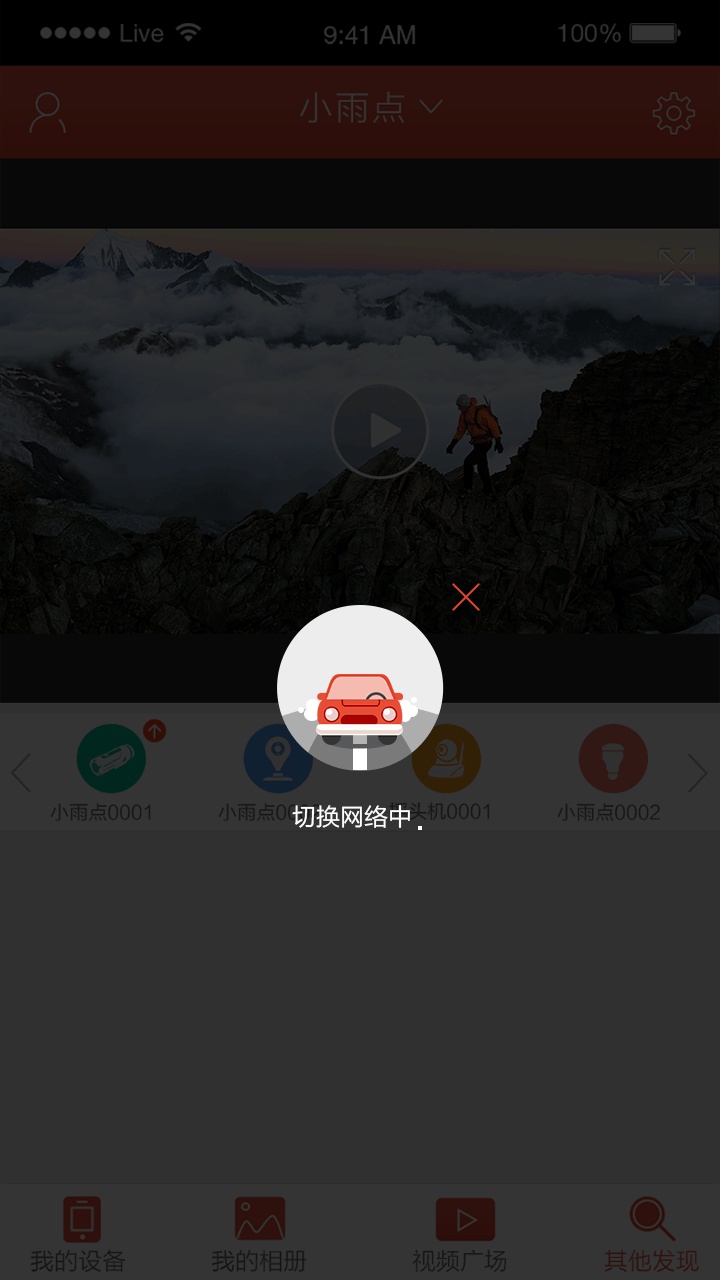Screen dimensions: 720x1280
Task: Dismiss the network switching overlay
Action: tap(466, 597)
